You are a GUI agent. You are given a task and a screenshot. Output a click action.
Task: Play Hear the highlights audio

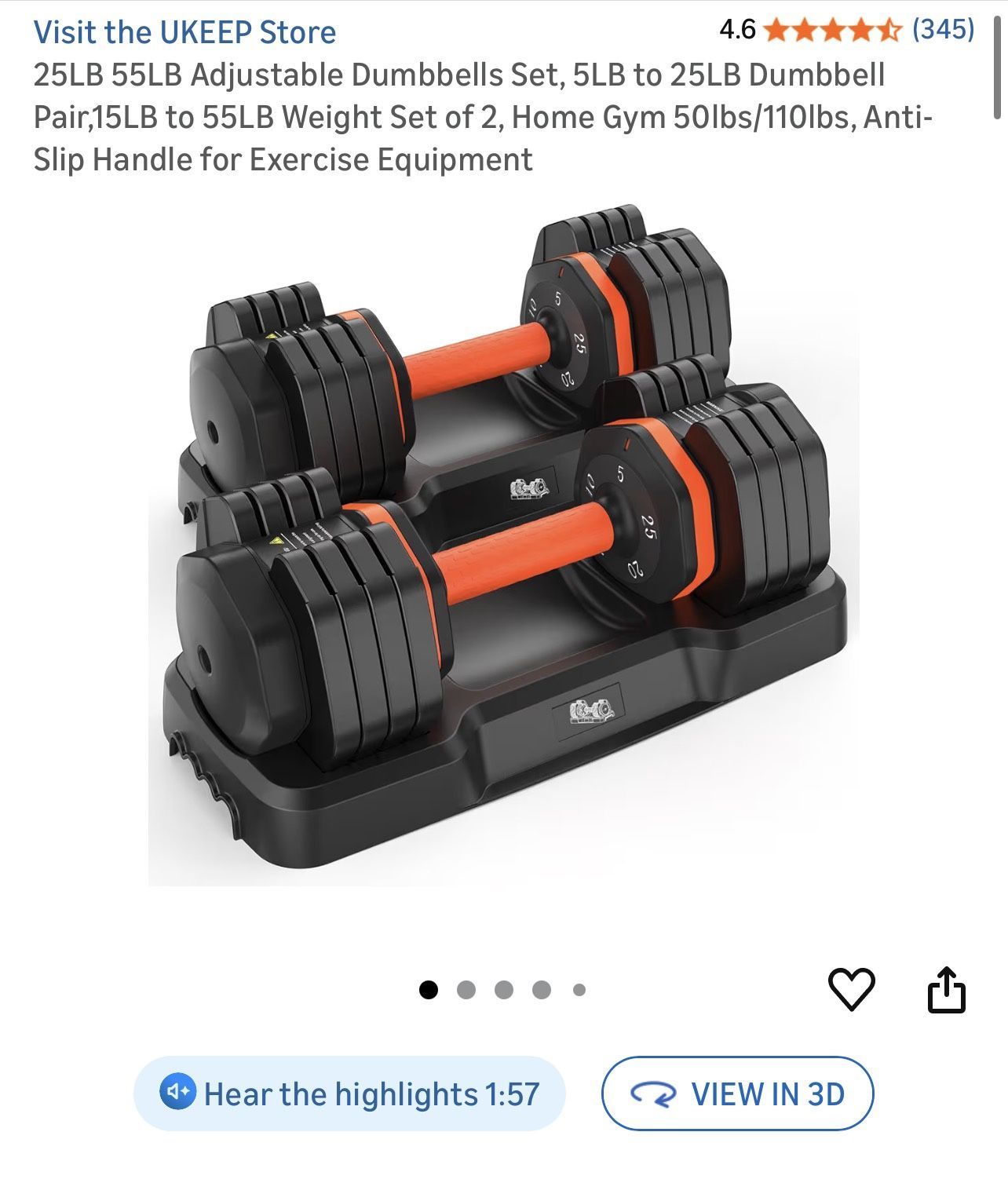[350, 1094]
